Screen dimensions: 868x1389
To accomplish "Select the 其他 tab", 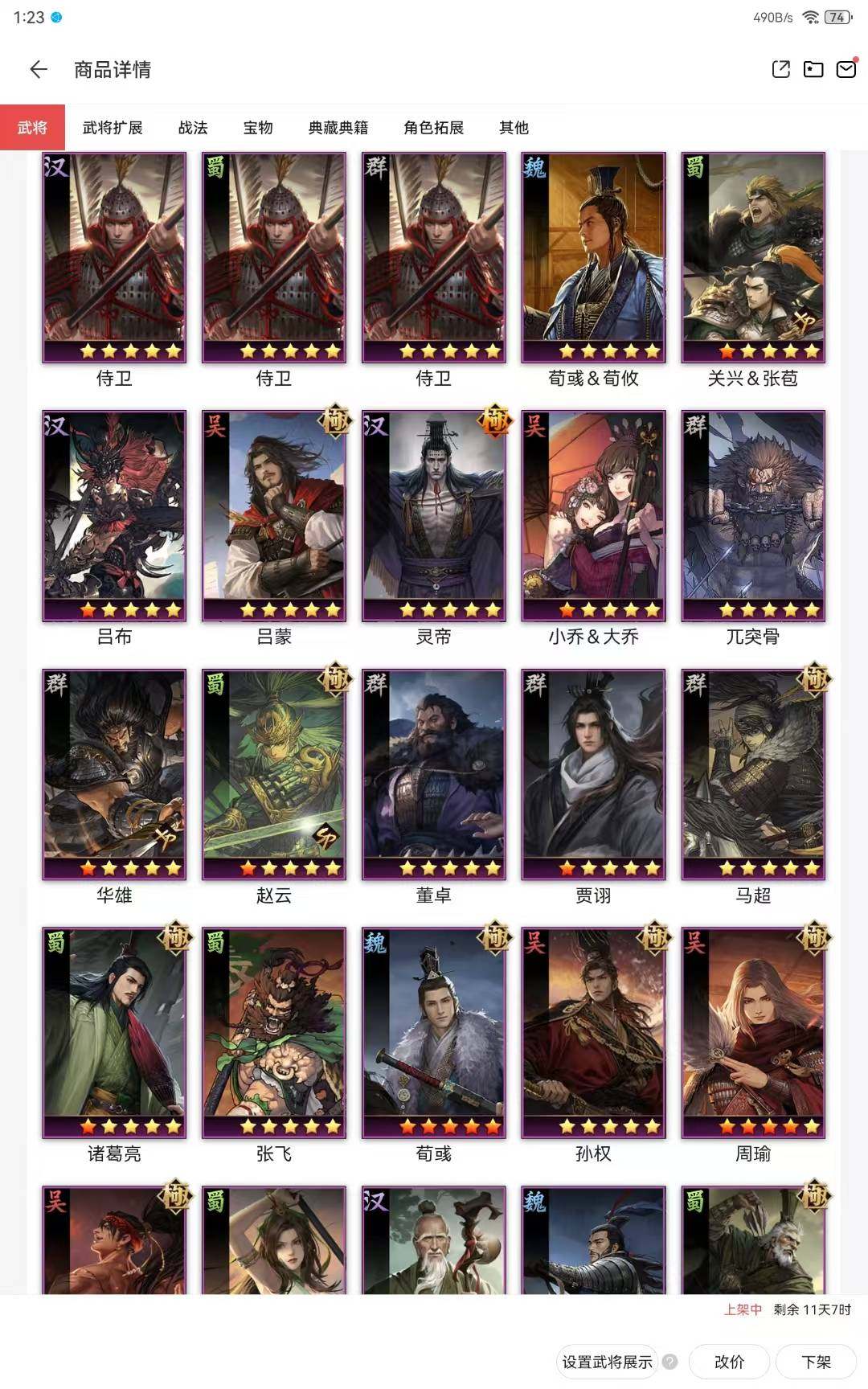I will click(514, 128).
